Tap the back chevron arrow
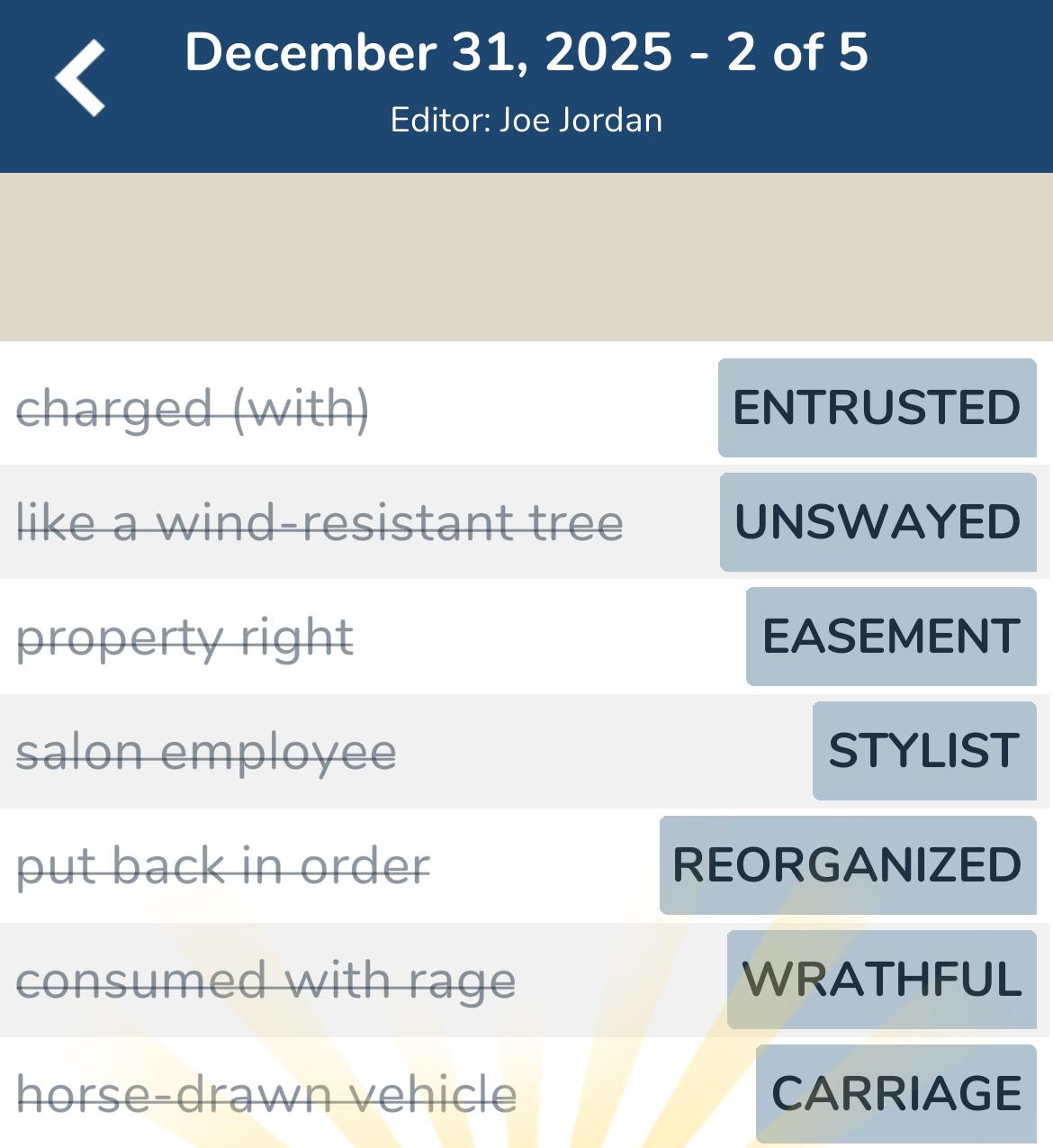This screenshot has width=1053, height=1148. [79, 77]
